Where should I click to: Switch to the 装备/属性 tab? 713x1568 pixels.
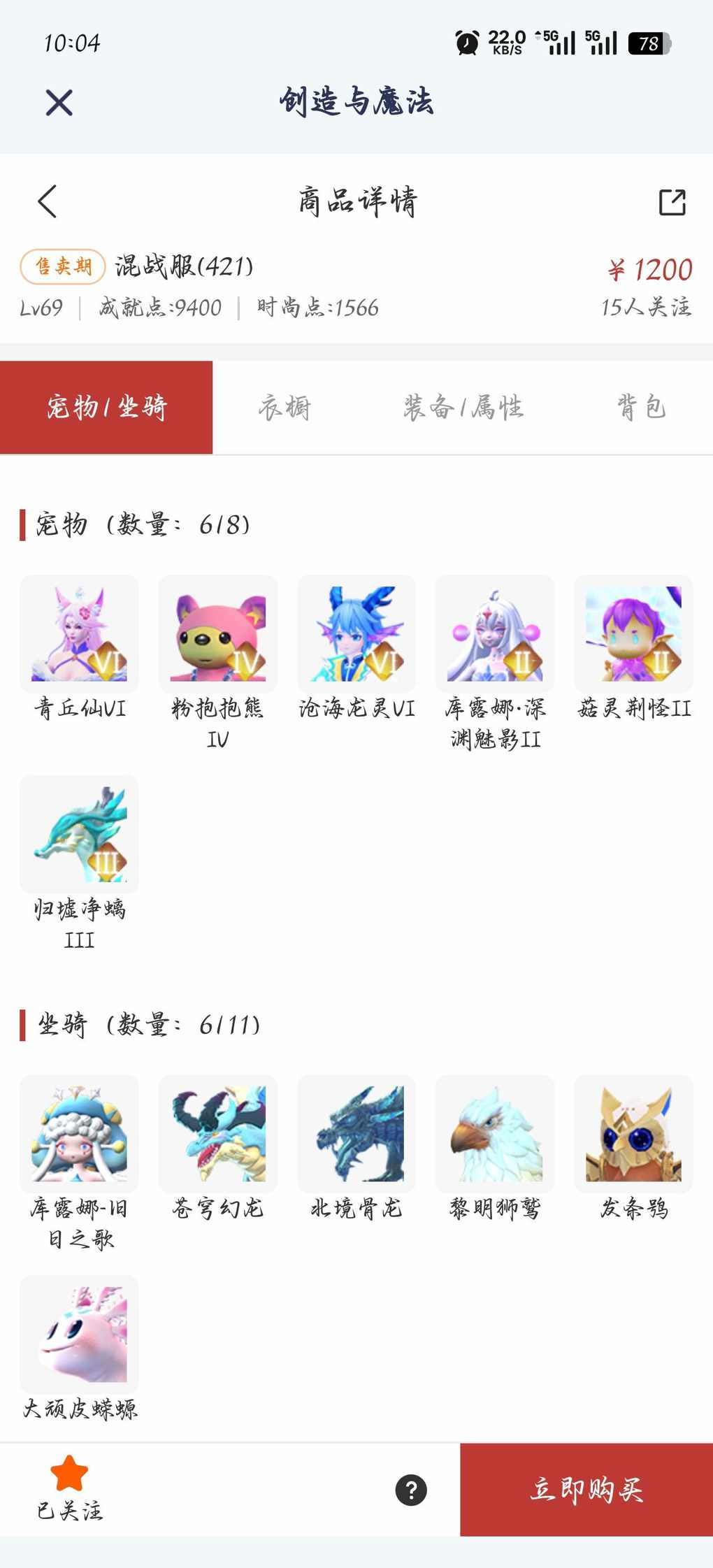point(463,408)
